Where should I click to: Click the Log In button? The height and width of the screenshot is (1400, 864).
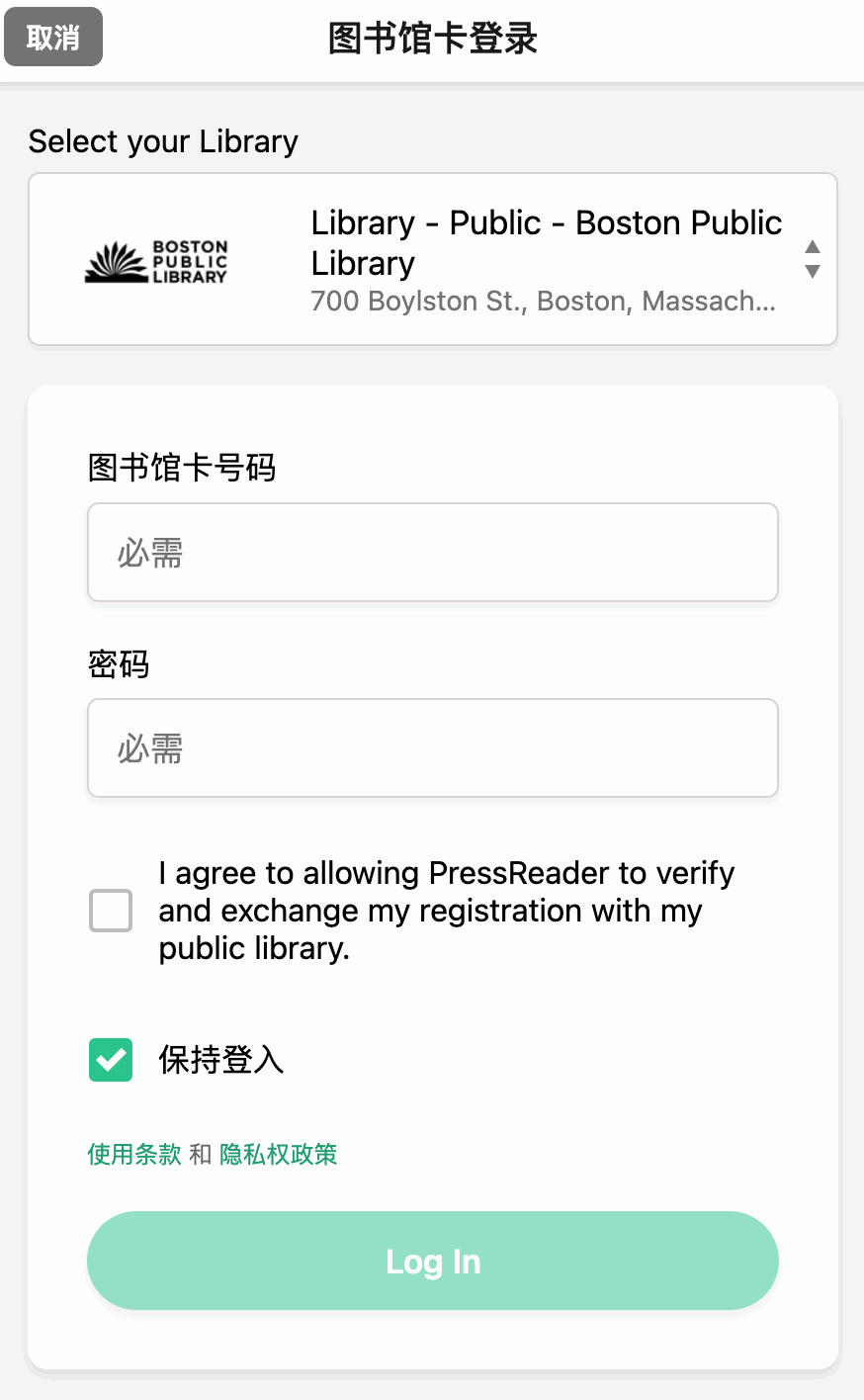click(x=432, y=1261)
